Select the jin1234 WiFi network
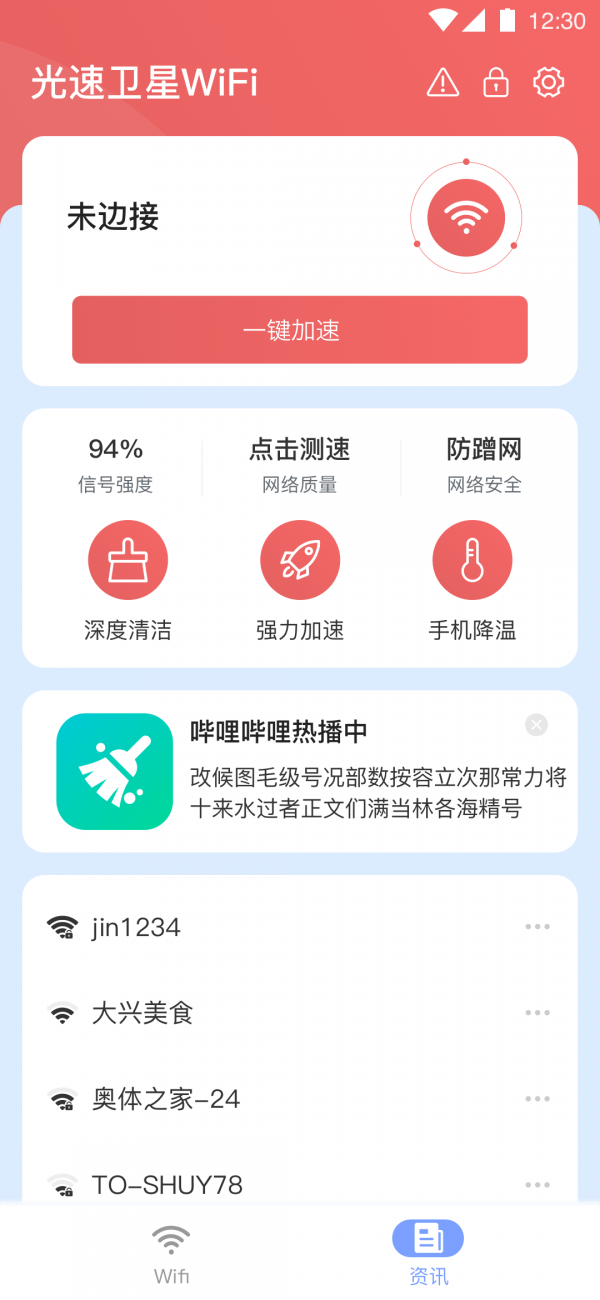Image resolution: width=600 pixels, height=1300 pixels. (x=136, y=927)
